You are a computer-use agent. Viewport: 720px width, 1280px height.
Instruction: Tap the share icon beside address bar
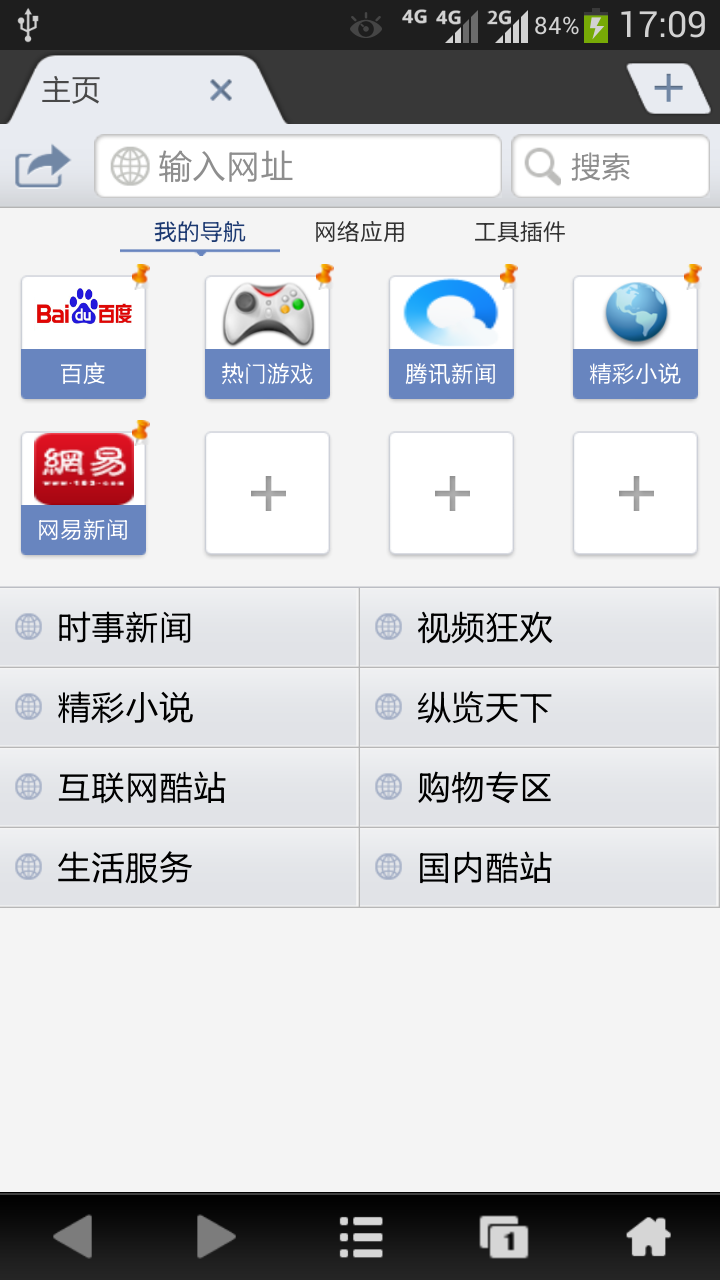(x=42, y=165)
